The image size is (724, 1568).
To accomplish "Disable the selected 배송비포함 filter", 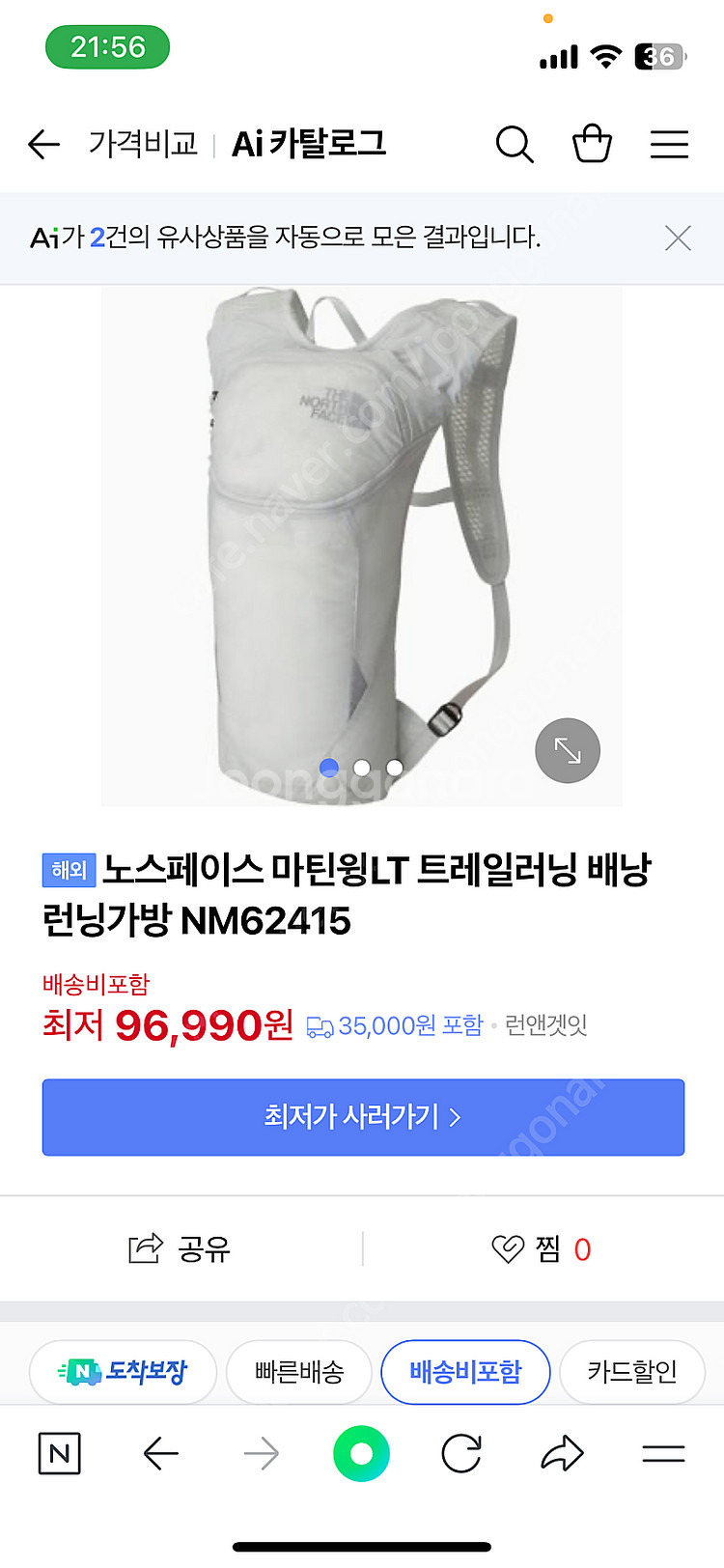I will pos(465,1371).
